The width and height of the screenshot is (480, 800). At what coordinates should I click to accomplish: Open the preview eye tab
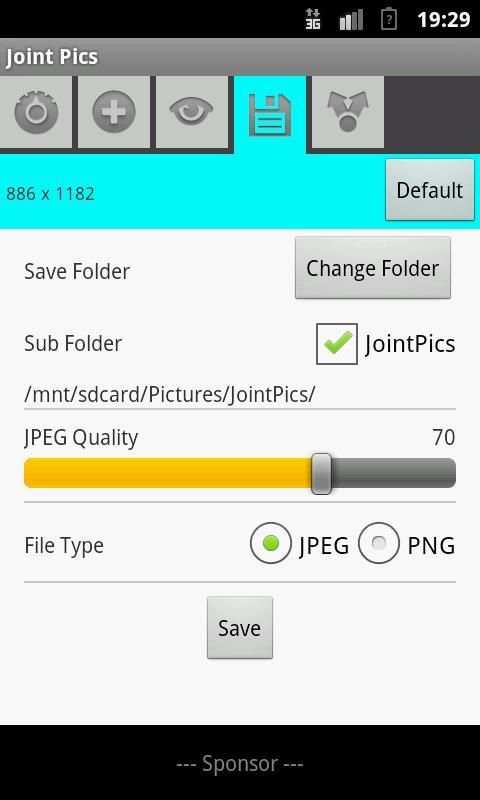click(x=192, y=112)
